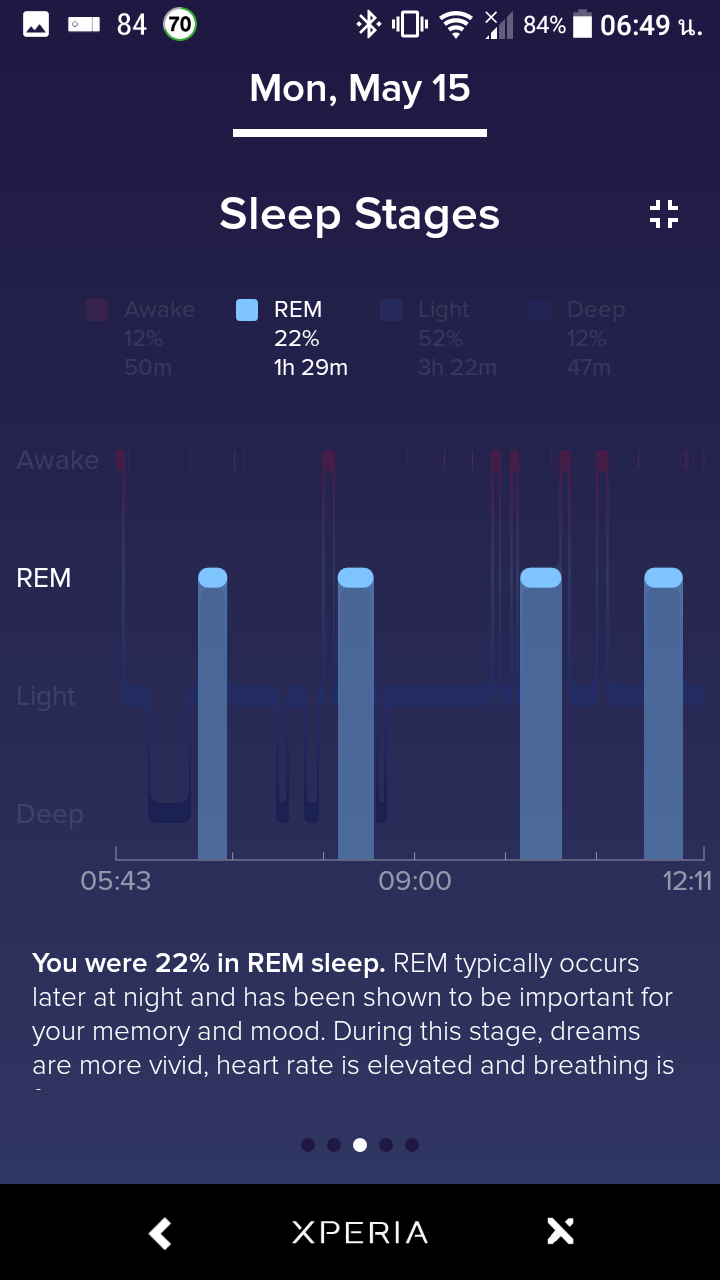Select the REM stage legend
Screen dimensions: 720x1280
coord(292,338)
